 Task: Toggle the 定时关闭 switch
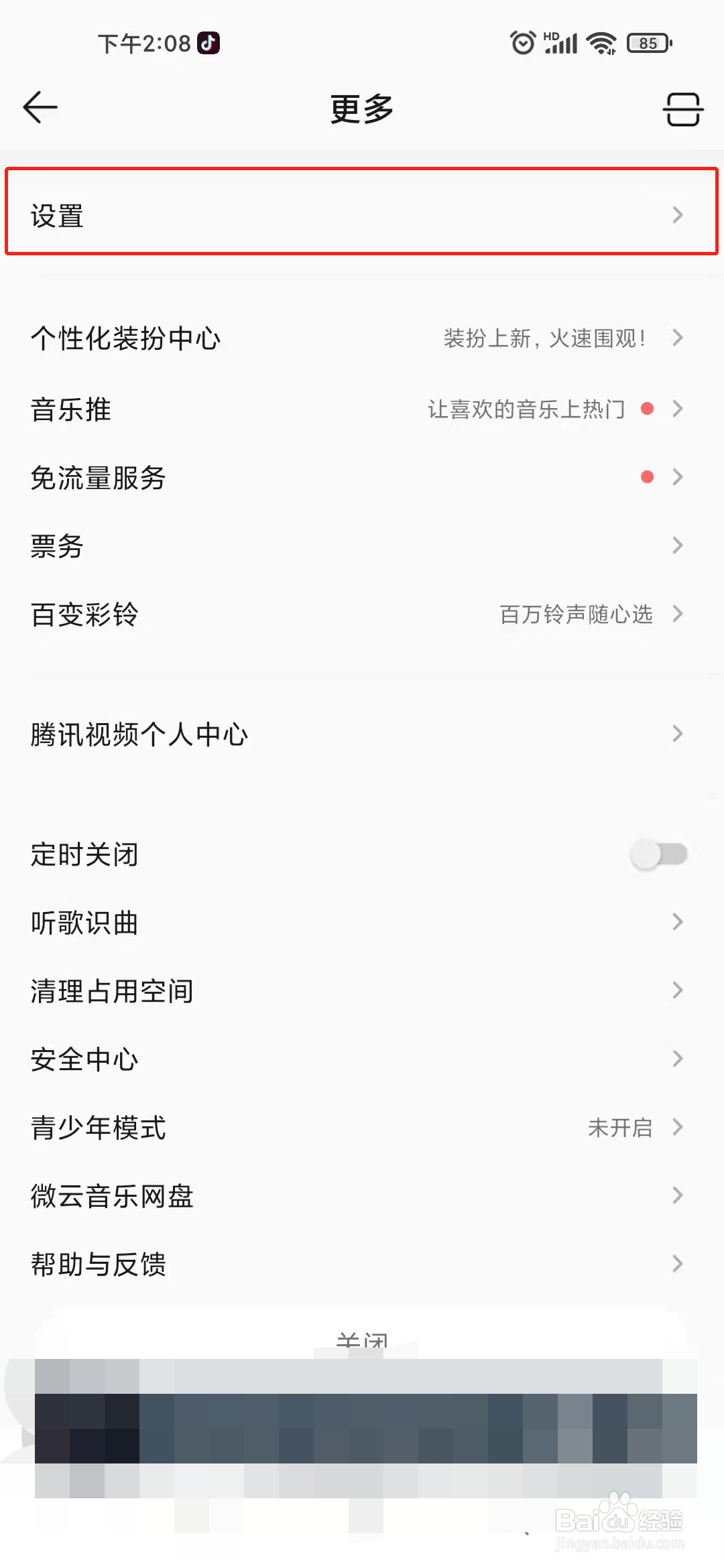[x=659, y=854]
